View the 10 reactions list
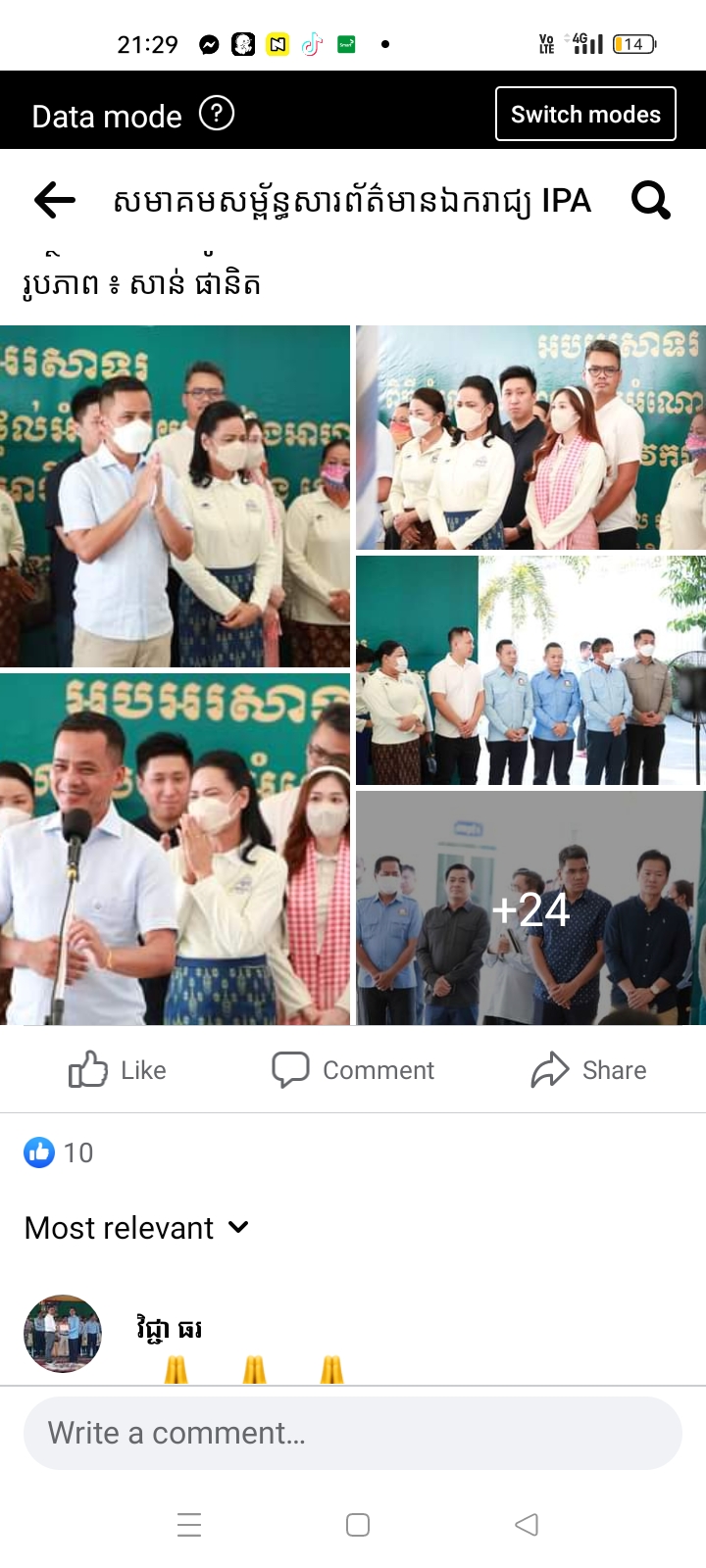The image size is (706, 1568). click(x=59, y=1152)
